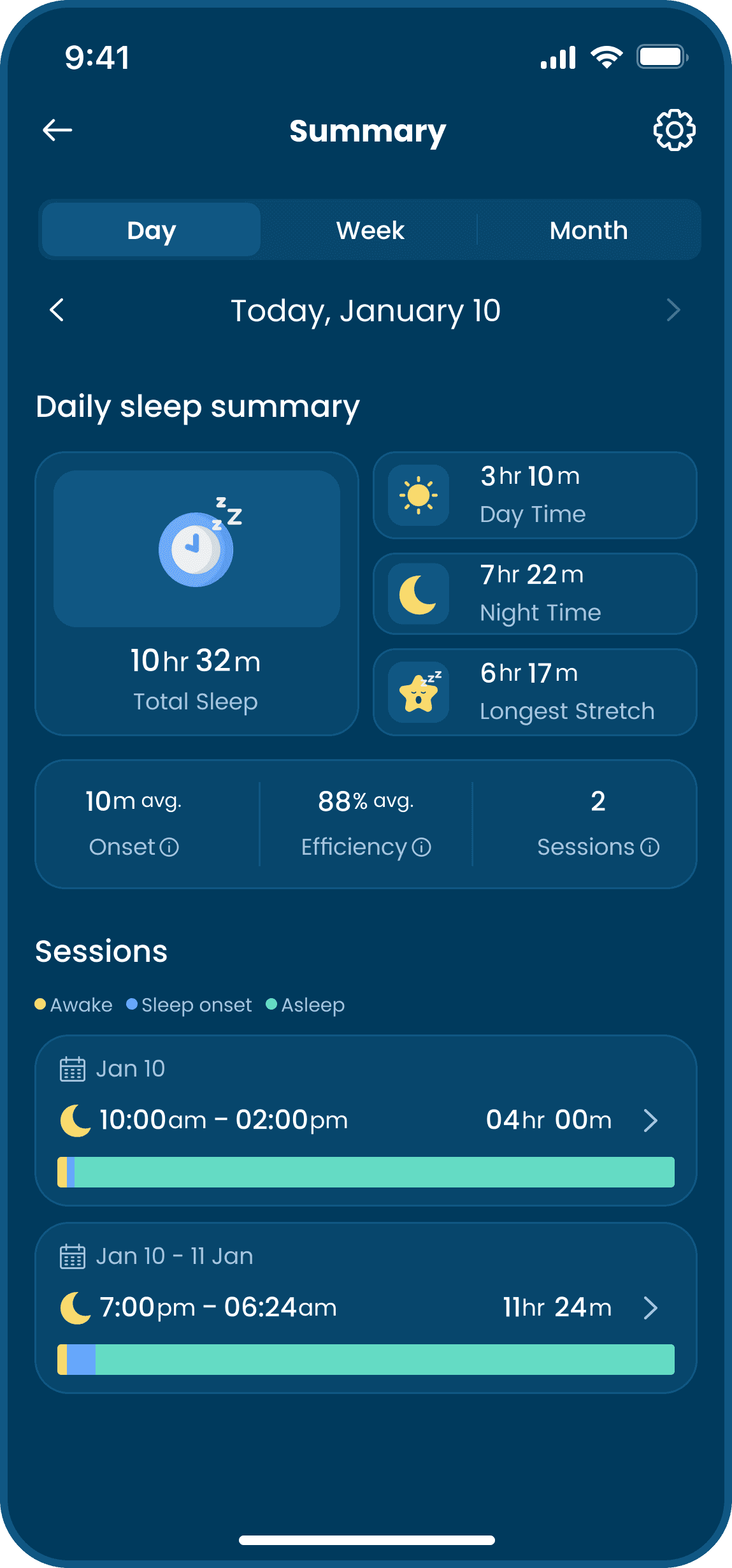The image size is (732, 1568).
Task: Tap the Awake legend dot
Action: [x=39, y=1004]
